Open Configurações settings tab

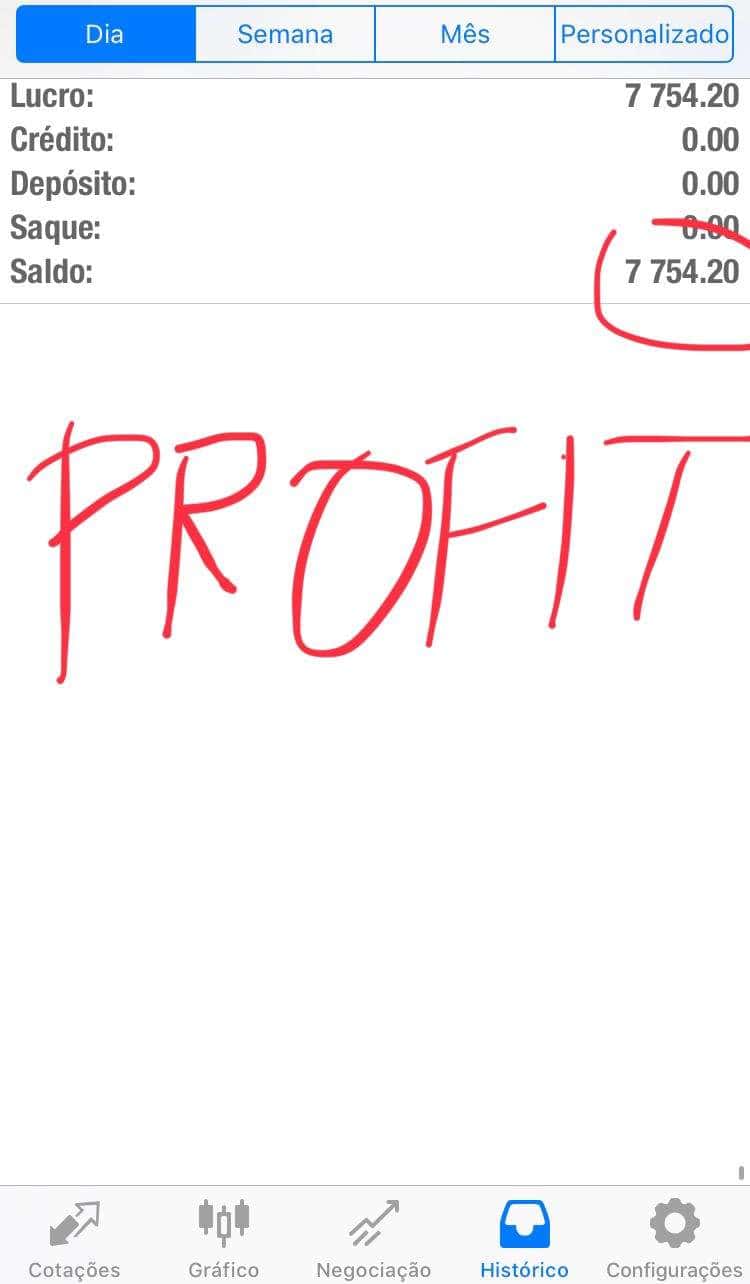coord(675,1237)
